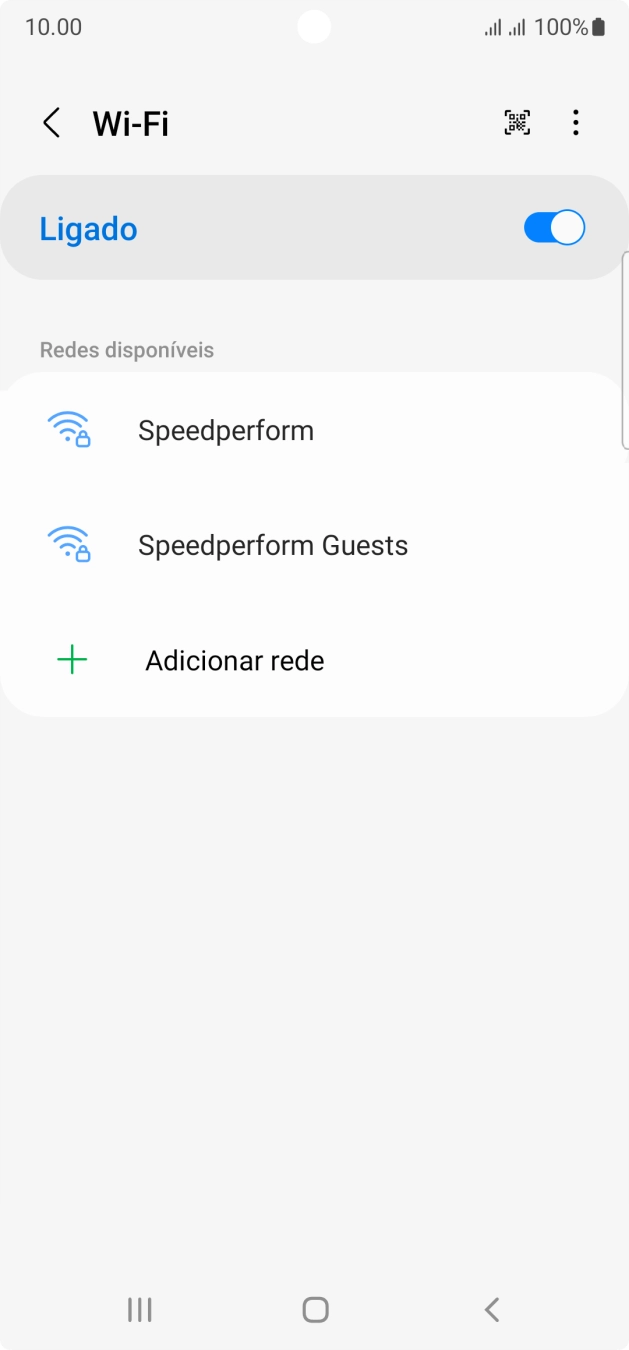Open the QR code scanner
This screenshot has height=1350, width=629.
[x=517, y=123]
